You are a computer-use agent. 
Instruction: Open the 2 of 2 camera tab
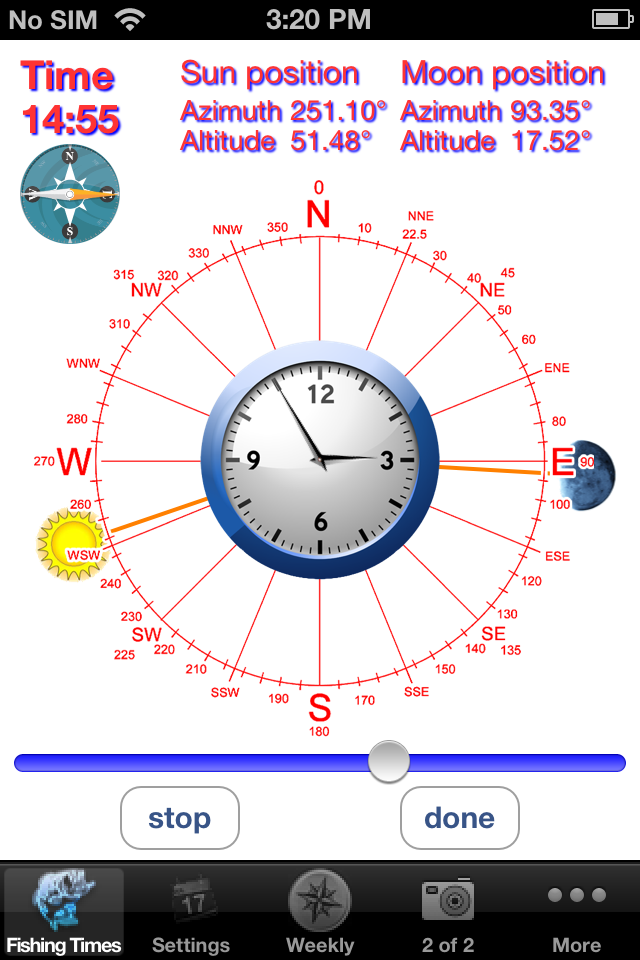point(448,911)
